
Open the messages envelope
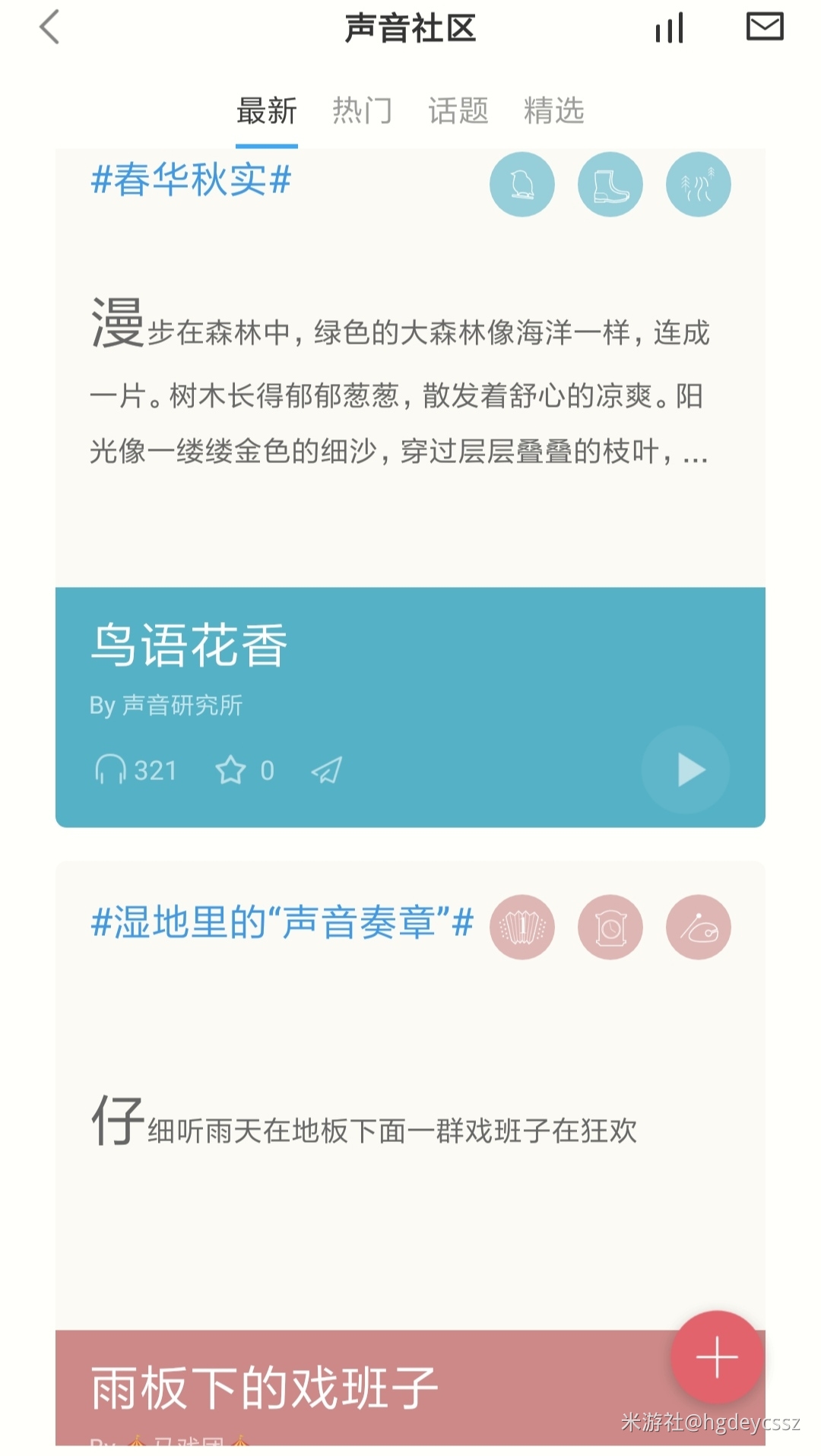(764, 27)
